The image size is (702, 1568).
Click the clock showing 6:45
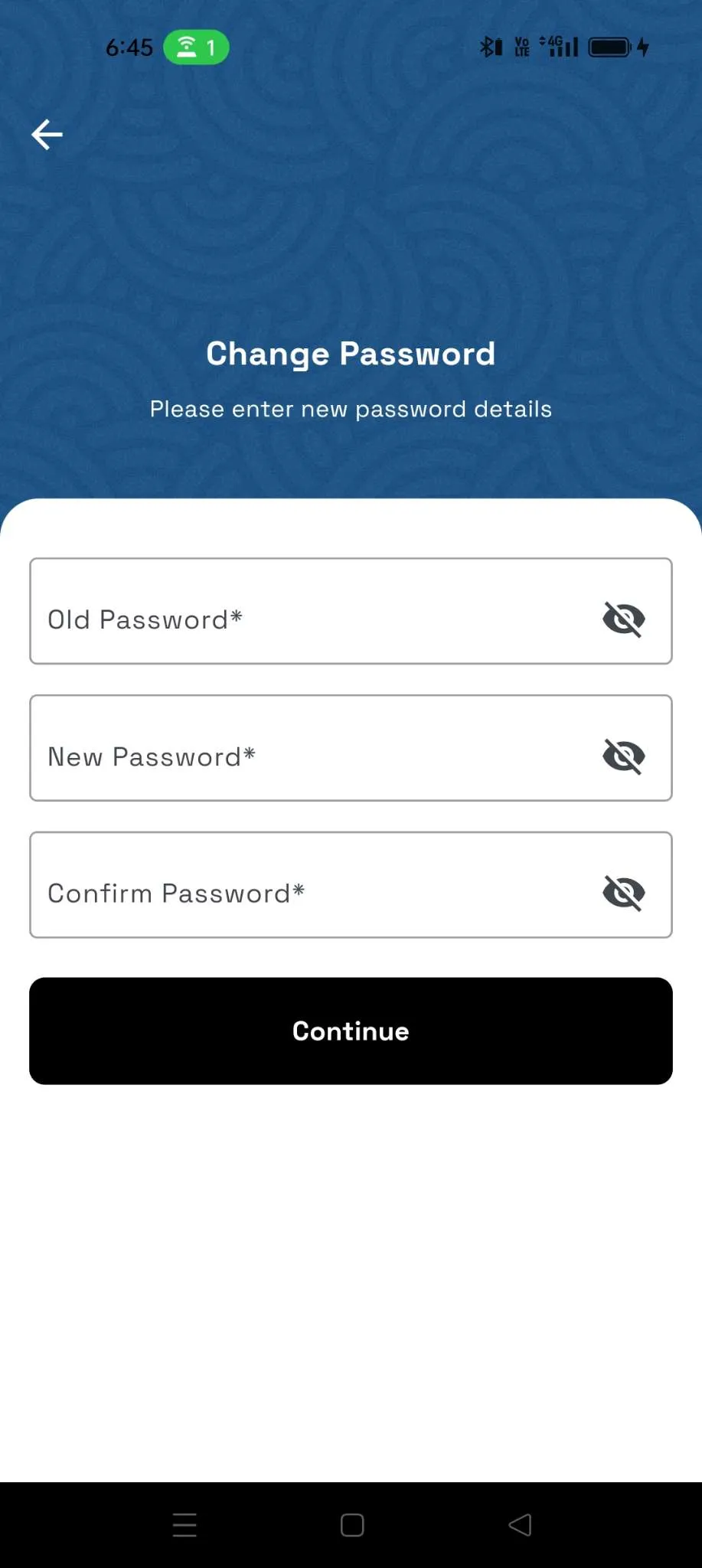click(x=129, y=47)
